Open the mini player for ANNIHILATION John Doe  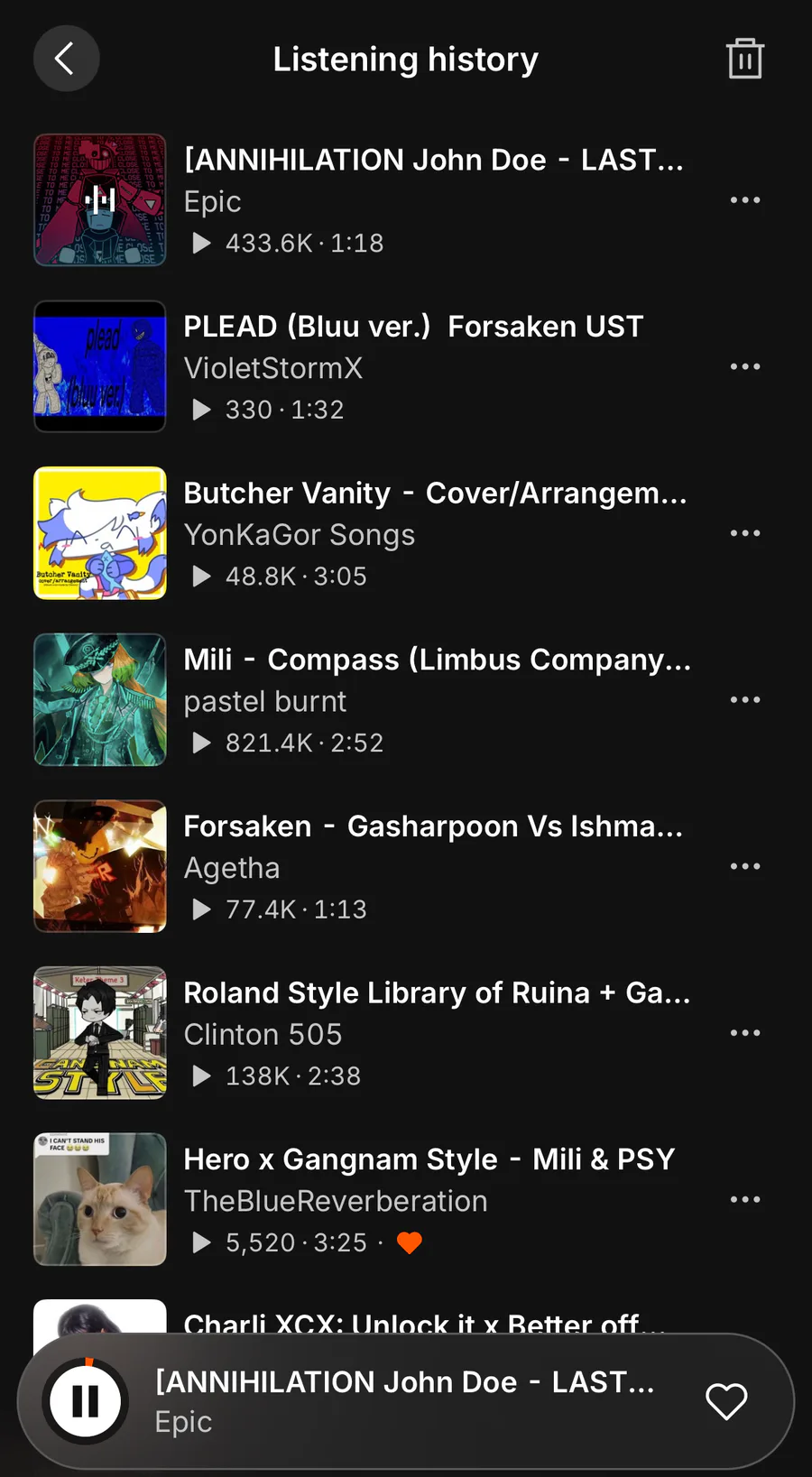tap(406, 1401)
